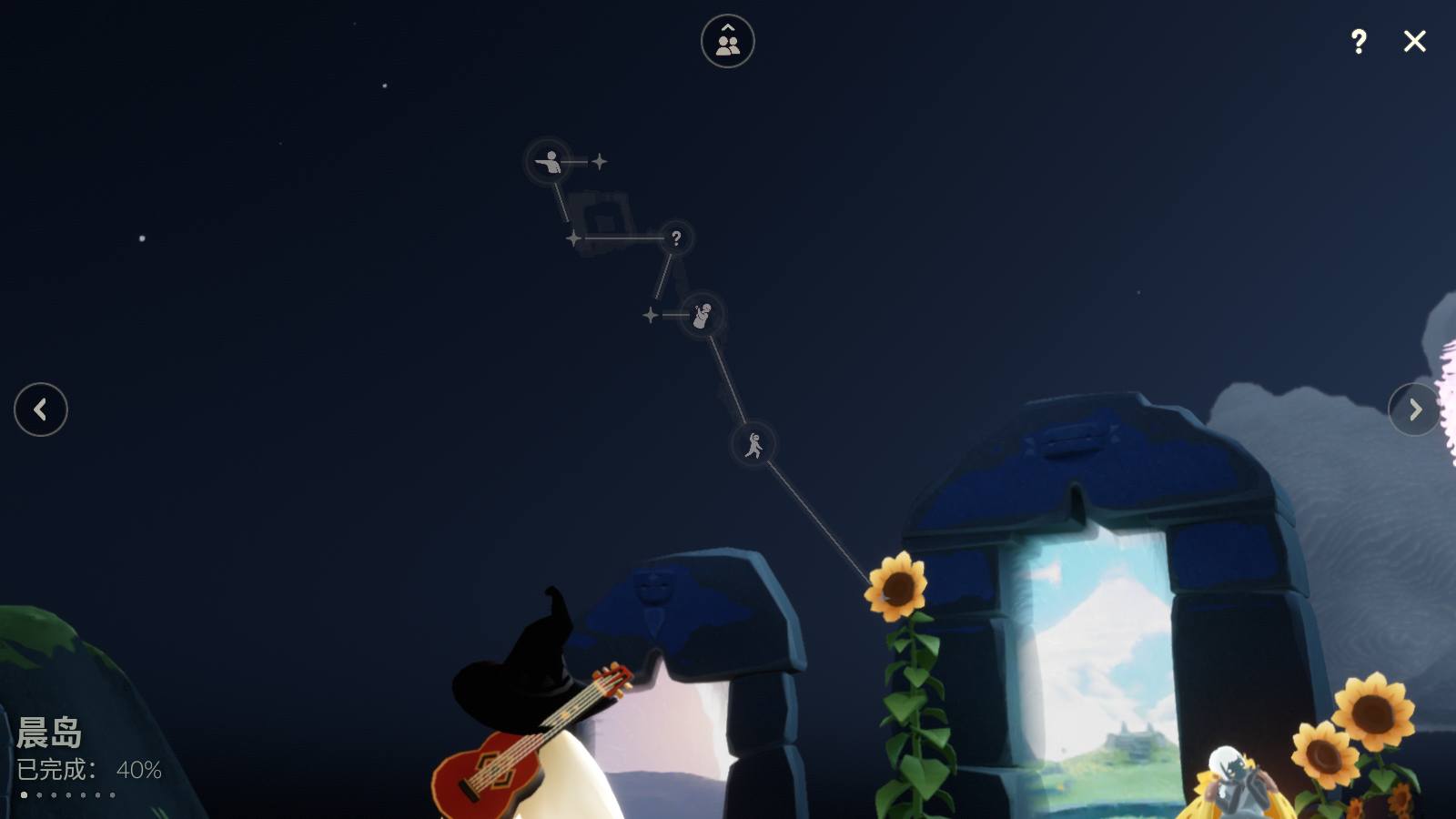Go to the next realm constellation
Image resolution: width=1456 pixels, height=819 pixels.
click(1414, 409)
